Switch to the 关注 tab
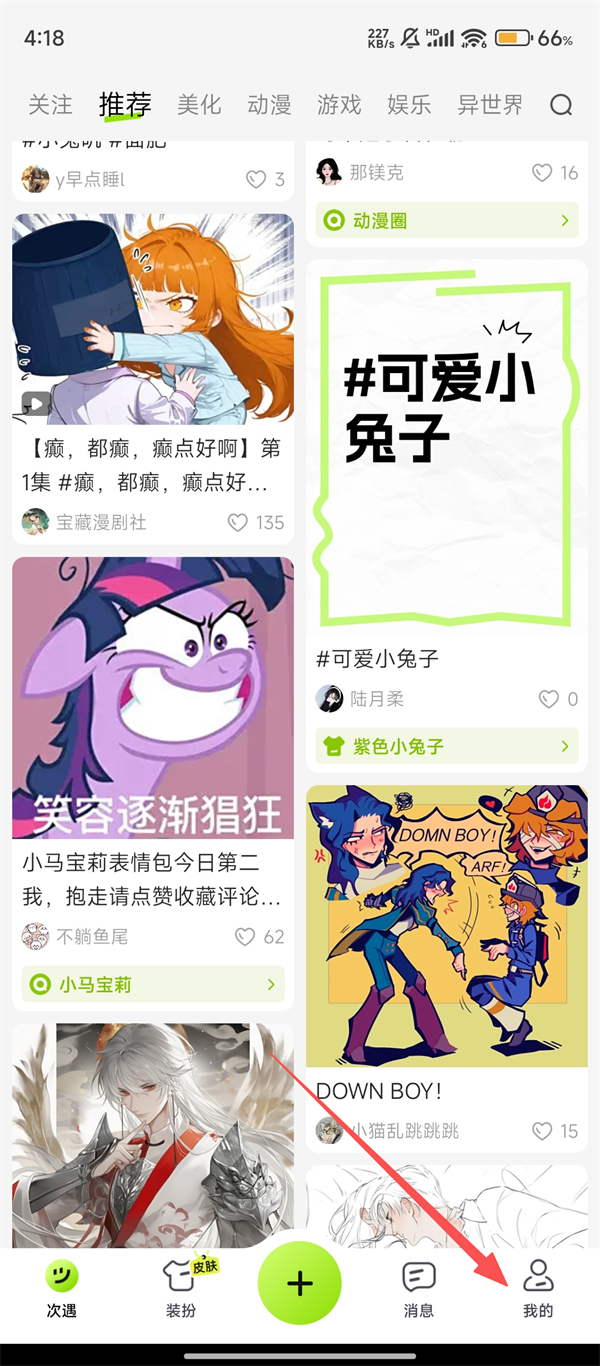The width and height of the screenshot is (600, 1366). [x=50, y=105]
